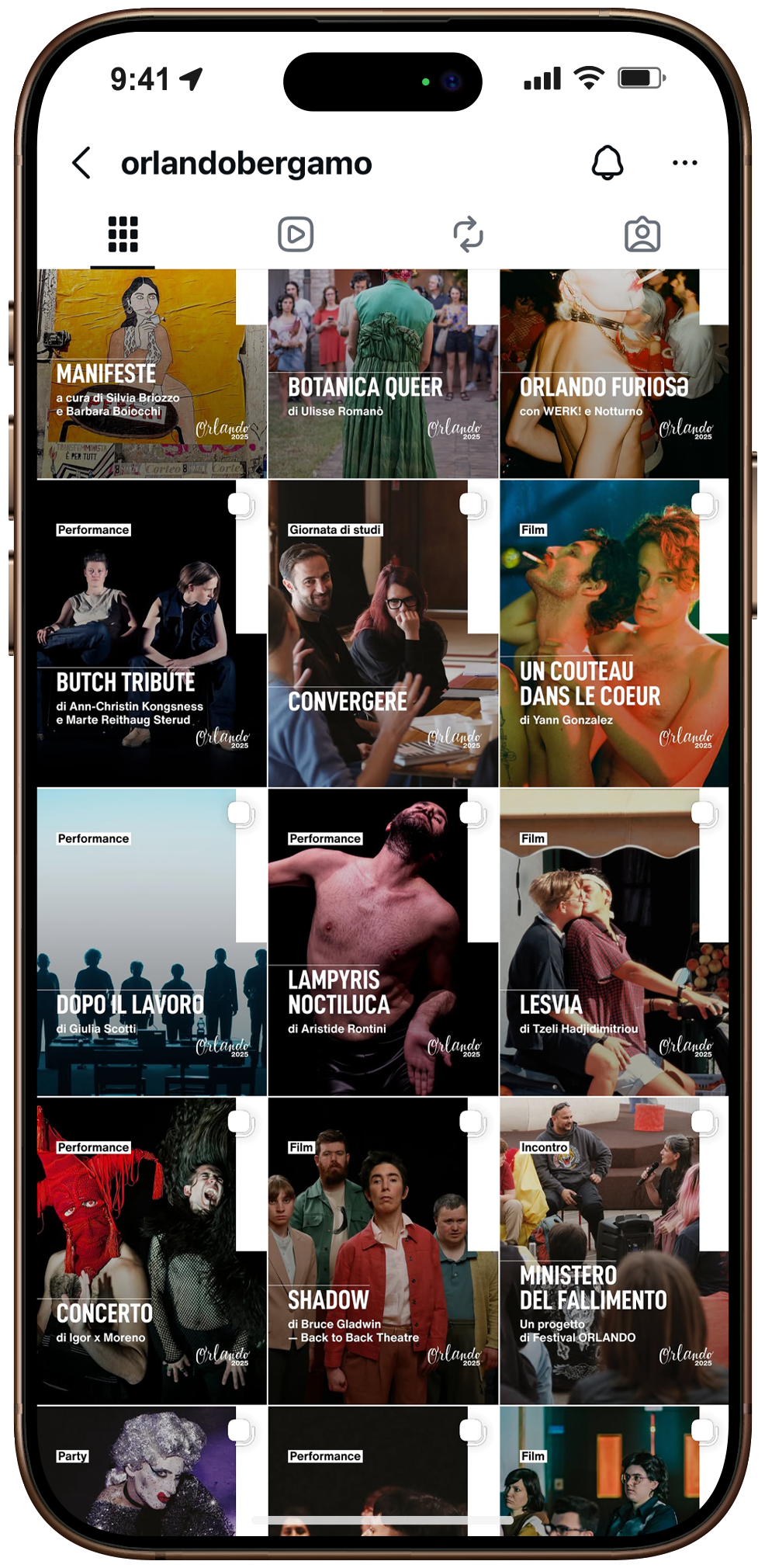Open the Botanica Queer post
Screen dimensions: 765x1568
point(382,374)
